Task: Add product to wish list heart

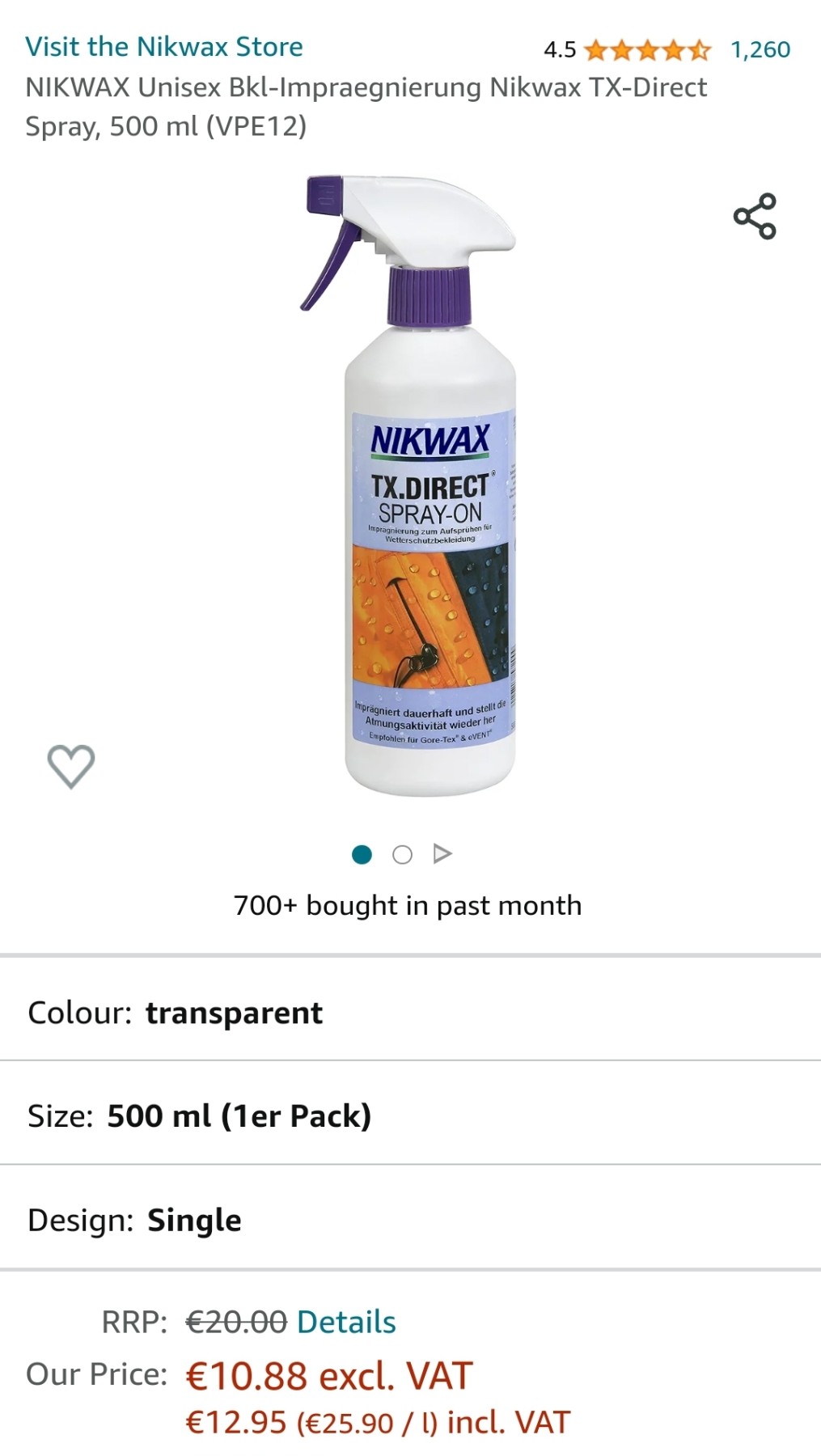Action: (71, 765)
